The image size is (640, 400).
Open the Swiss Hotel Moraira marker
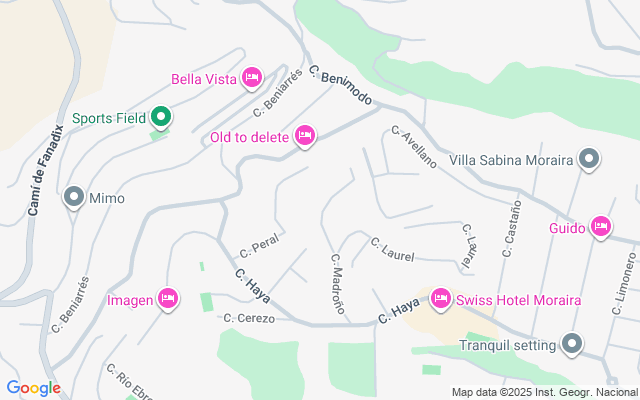(x=440, y=298)
